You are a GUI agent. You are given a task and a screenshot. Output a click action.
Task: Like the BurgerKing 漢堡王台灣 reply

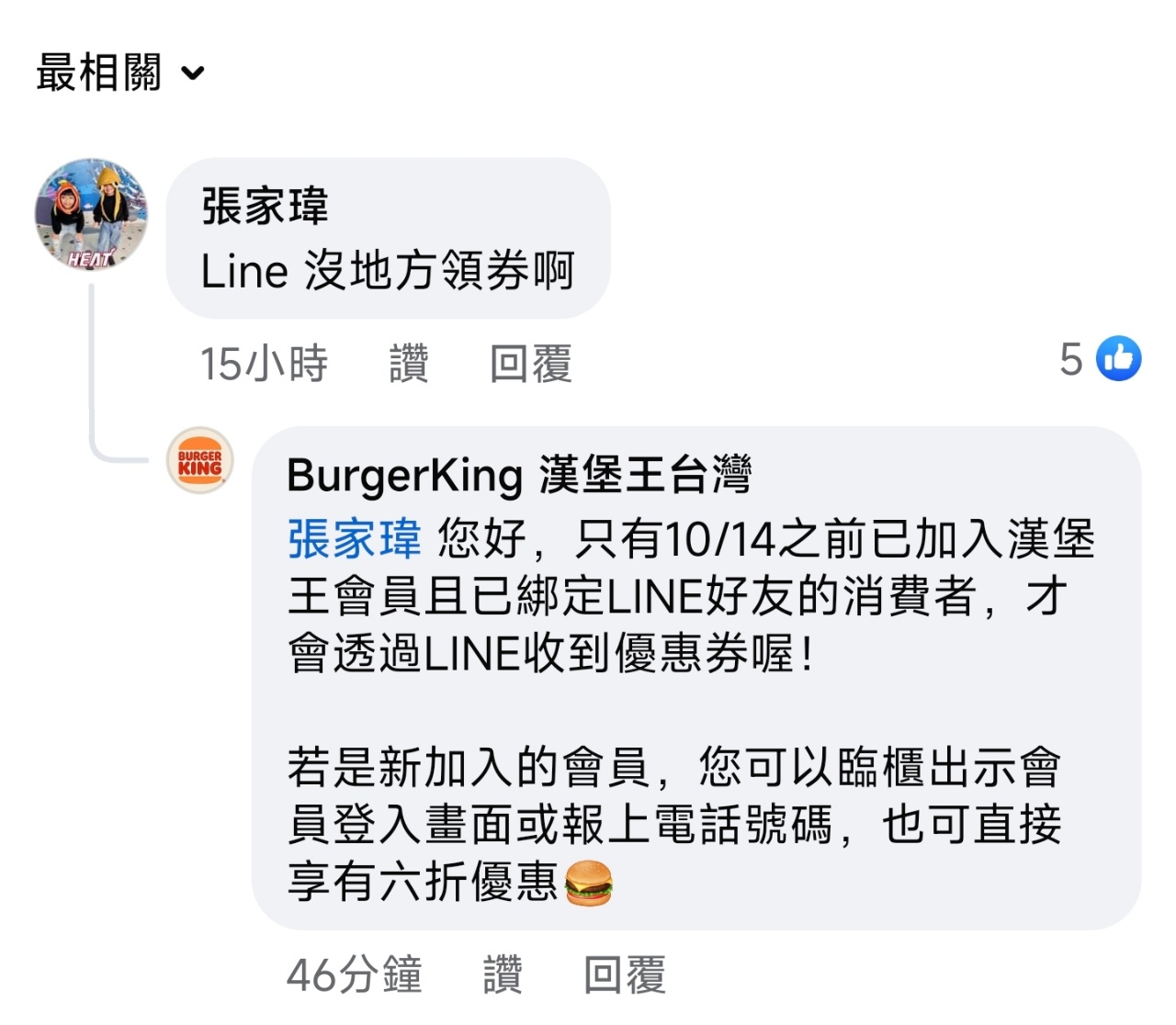[x=503, y=974]
